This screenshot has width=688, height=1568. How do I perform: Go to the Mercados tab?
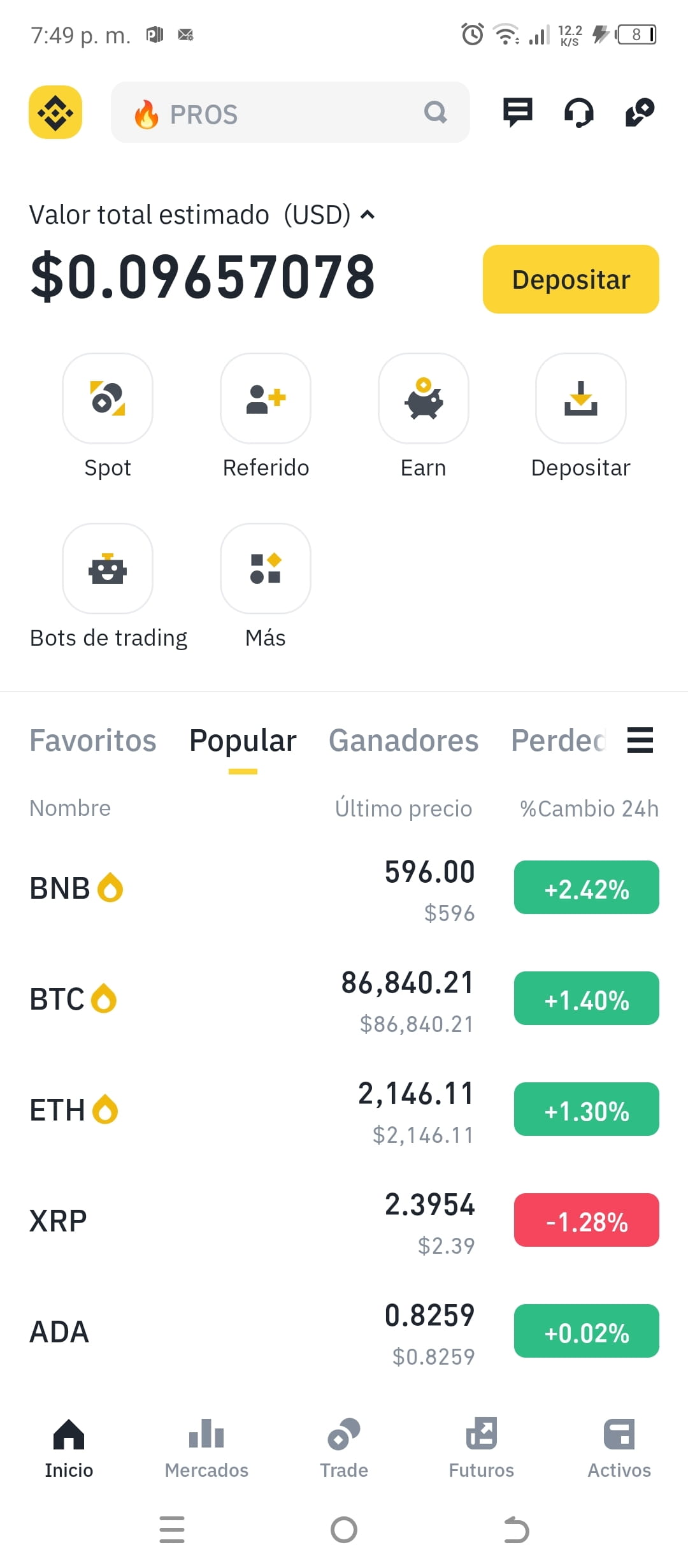pos(206,1448)
